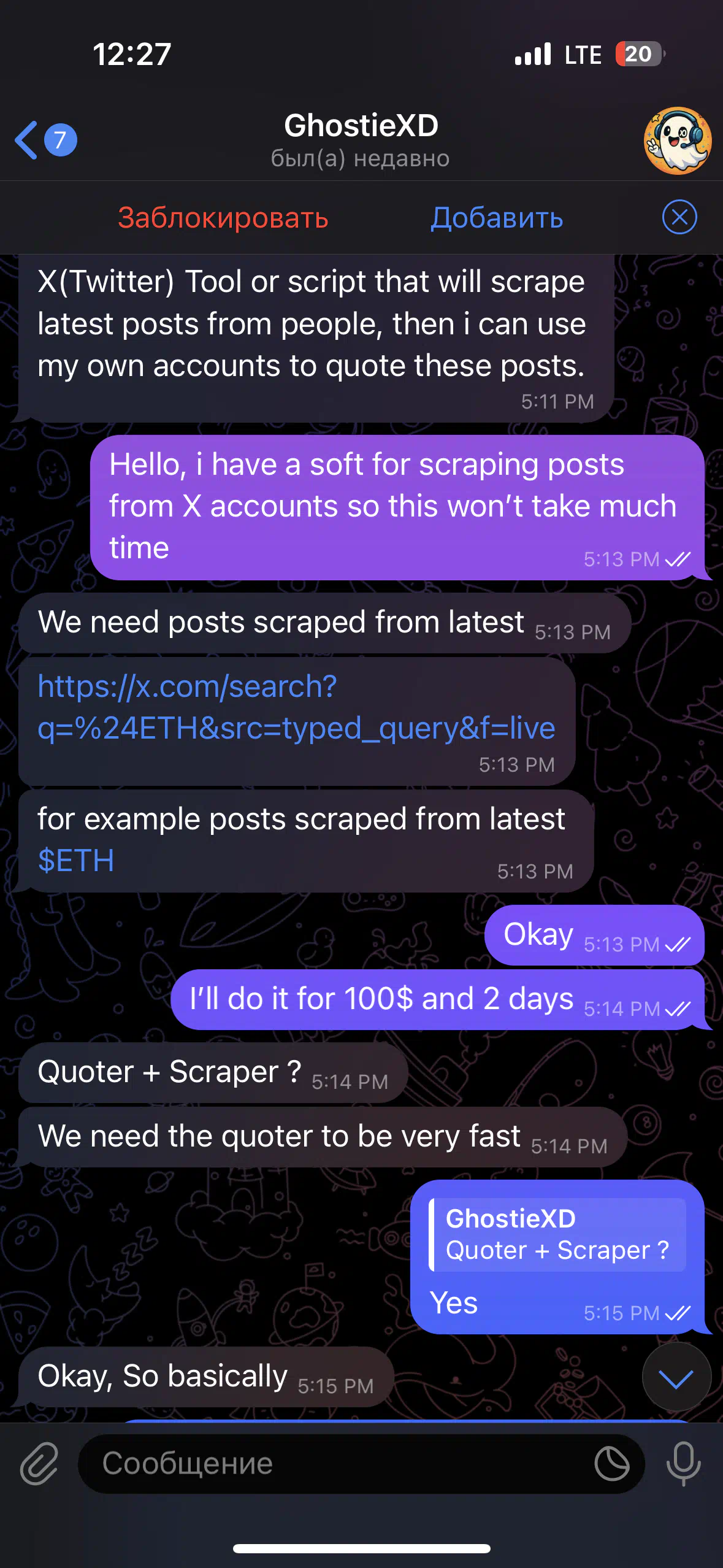
Task: Jump to the latest messages arrow
Action: tap(676, 1377)
